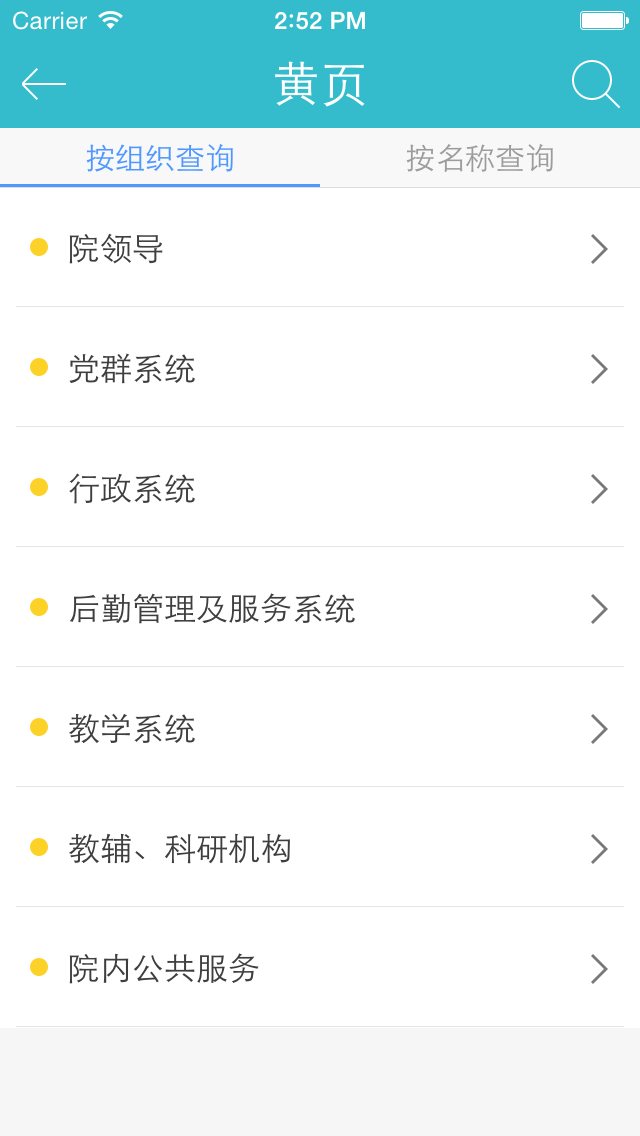Go back using the arrow icon
The height and width of the screenshot is (1136, 640).
tap(43, 84)
